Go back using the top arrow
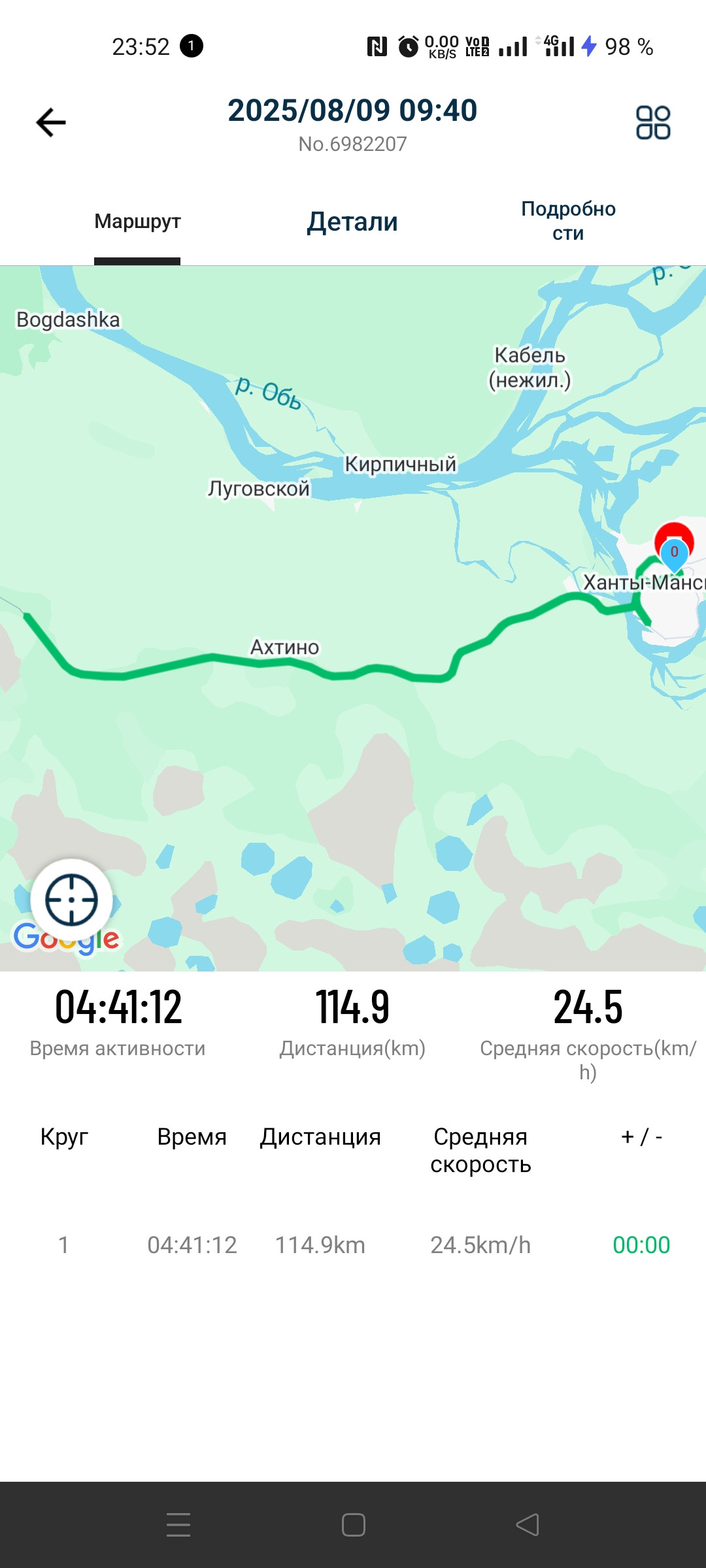The width and height of the screenshot is (706, 1568). tap(51, 122)
